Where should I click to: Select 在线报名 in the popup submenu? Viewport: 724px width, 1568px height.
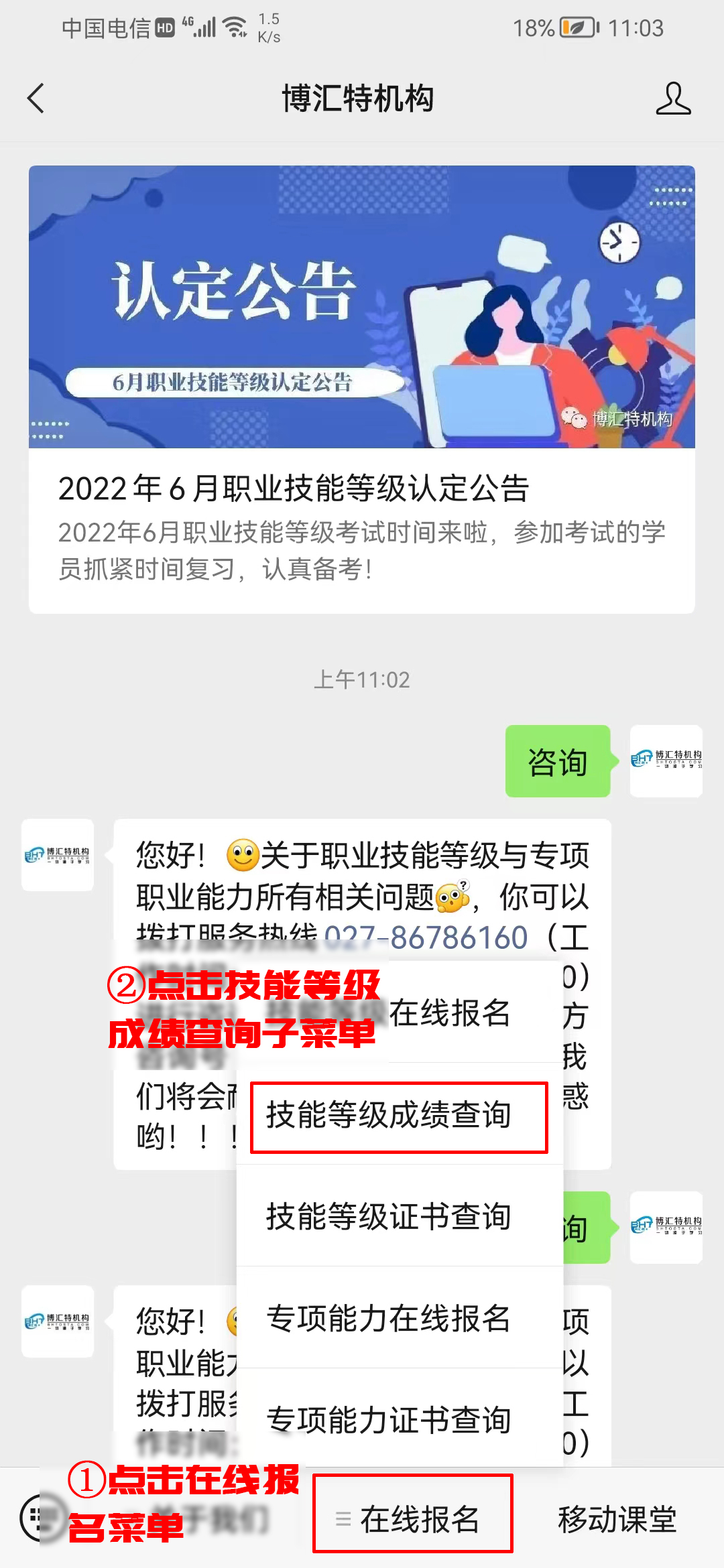(450, 1012)
